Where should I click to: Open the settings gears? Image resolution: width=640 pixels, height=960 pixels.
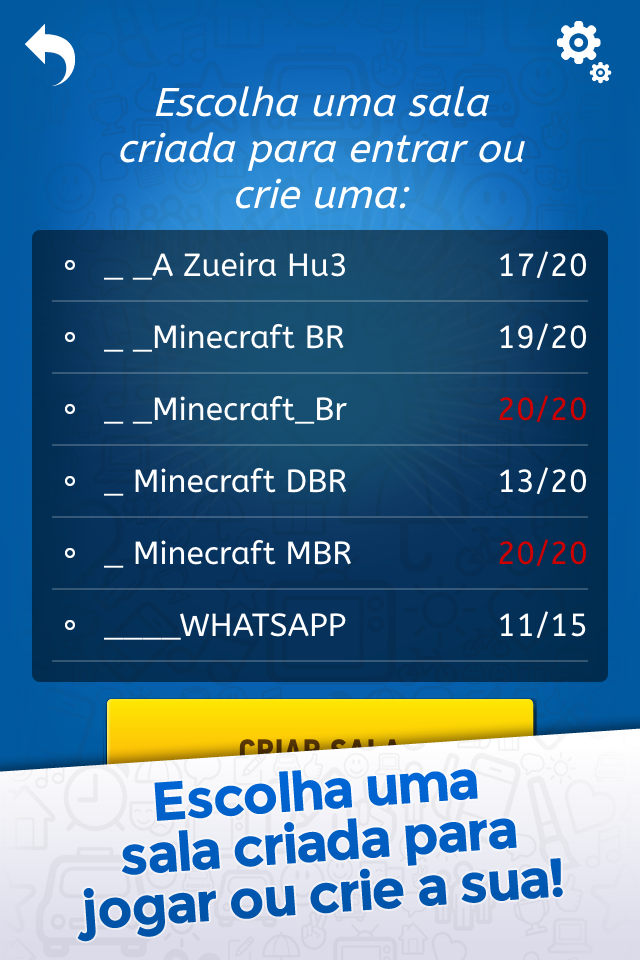[x=582, y=50]
